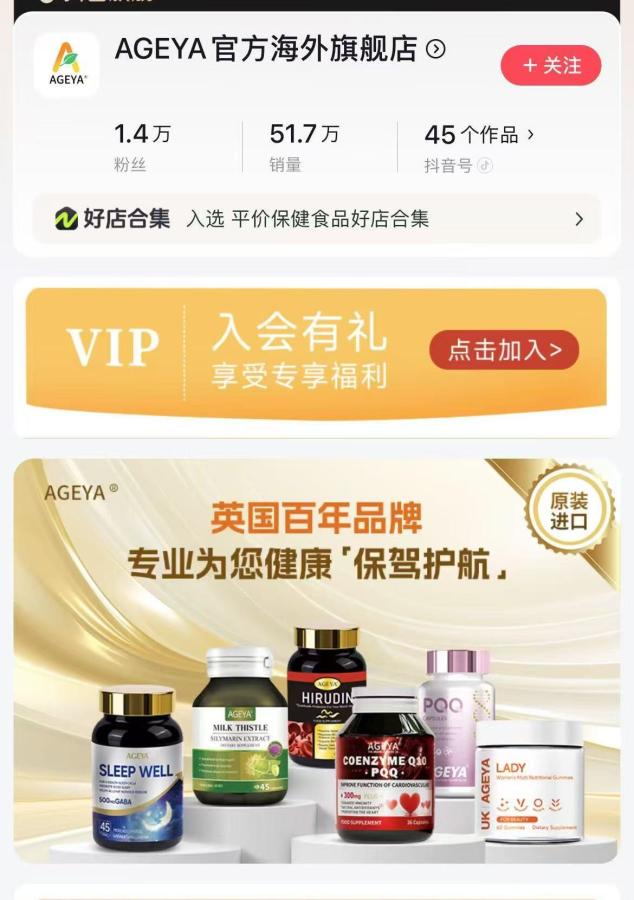Join VIP membership via 点击加入
Viewport: 634px width, 900px height.
pyautogui.click(x=504, y=350)
